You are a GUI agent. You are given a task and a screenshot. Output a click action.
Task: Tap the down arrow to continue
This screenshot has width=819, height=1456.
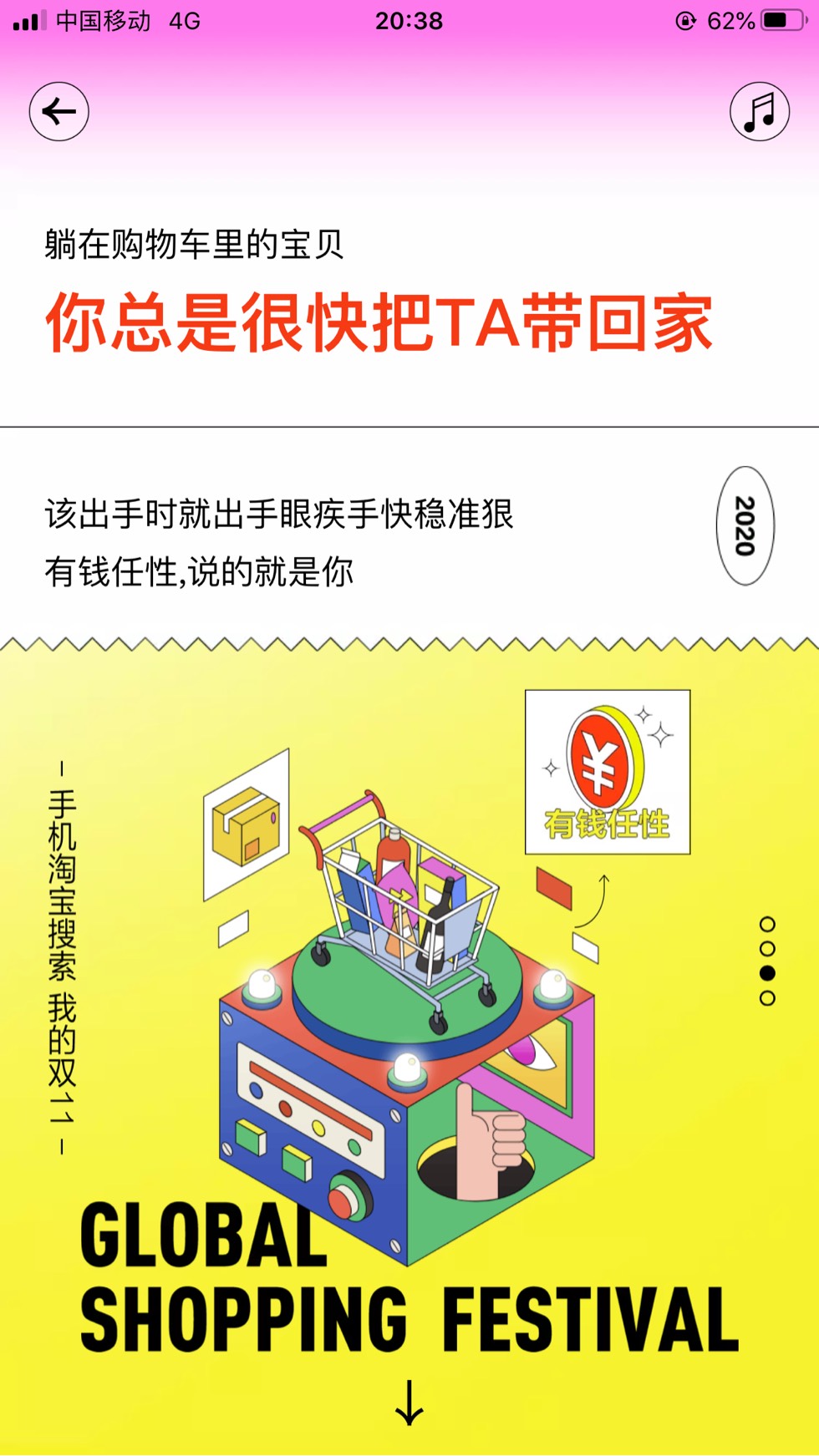tap(409, 1403)
